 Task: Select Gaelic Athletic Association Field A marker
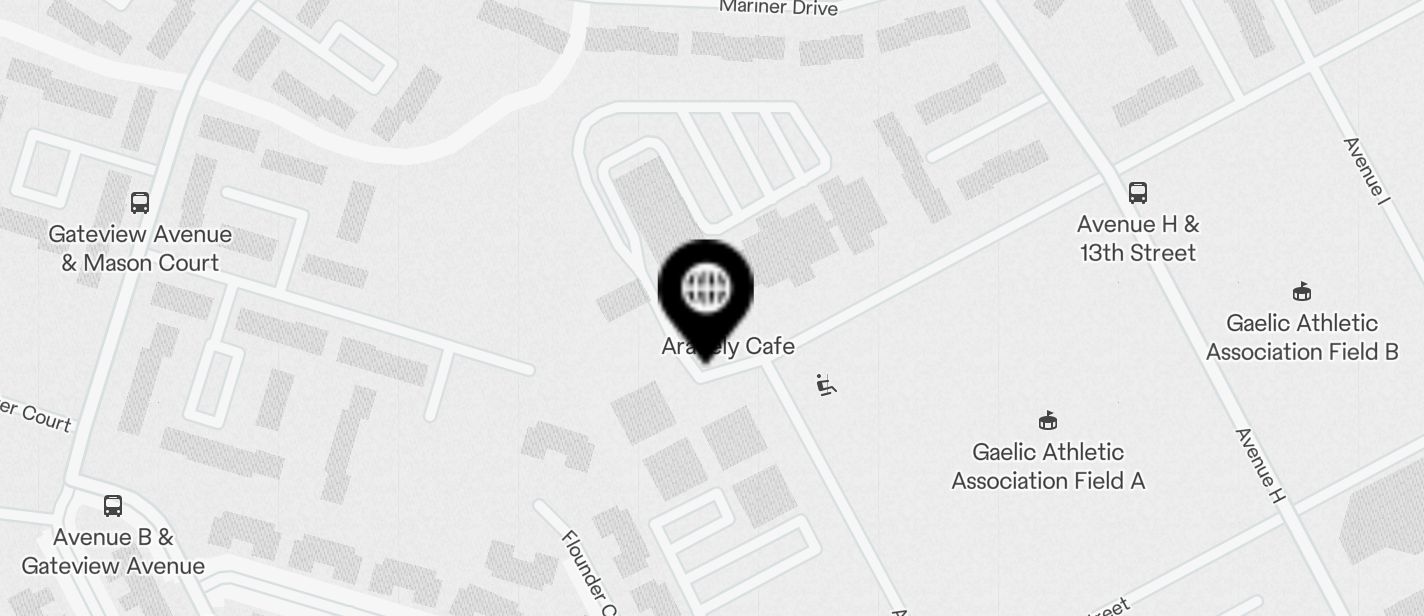pos(1048,421)
